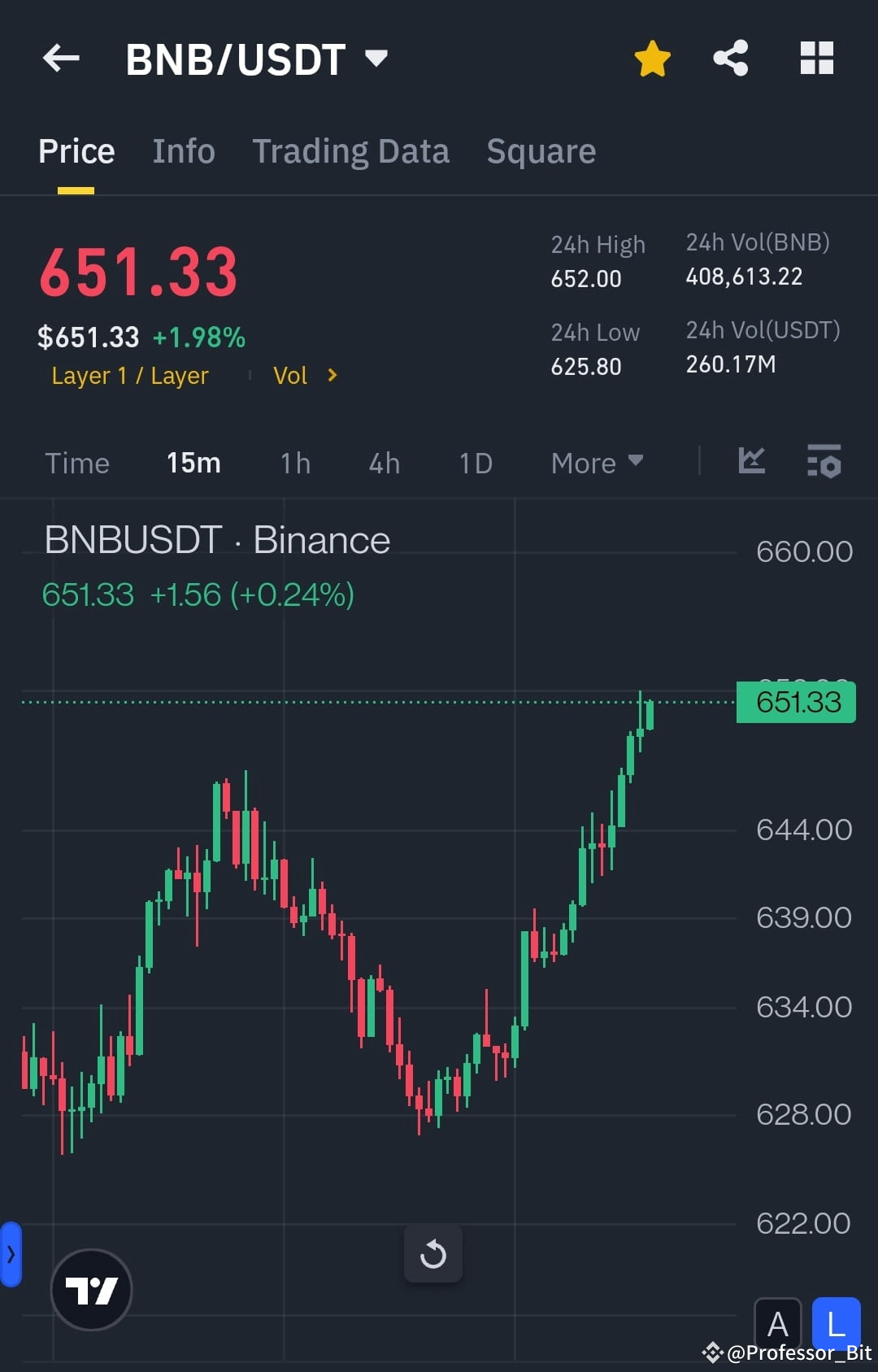Switch to the Trading Data tab

tap(351, 151)
